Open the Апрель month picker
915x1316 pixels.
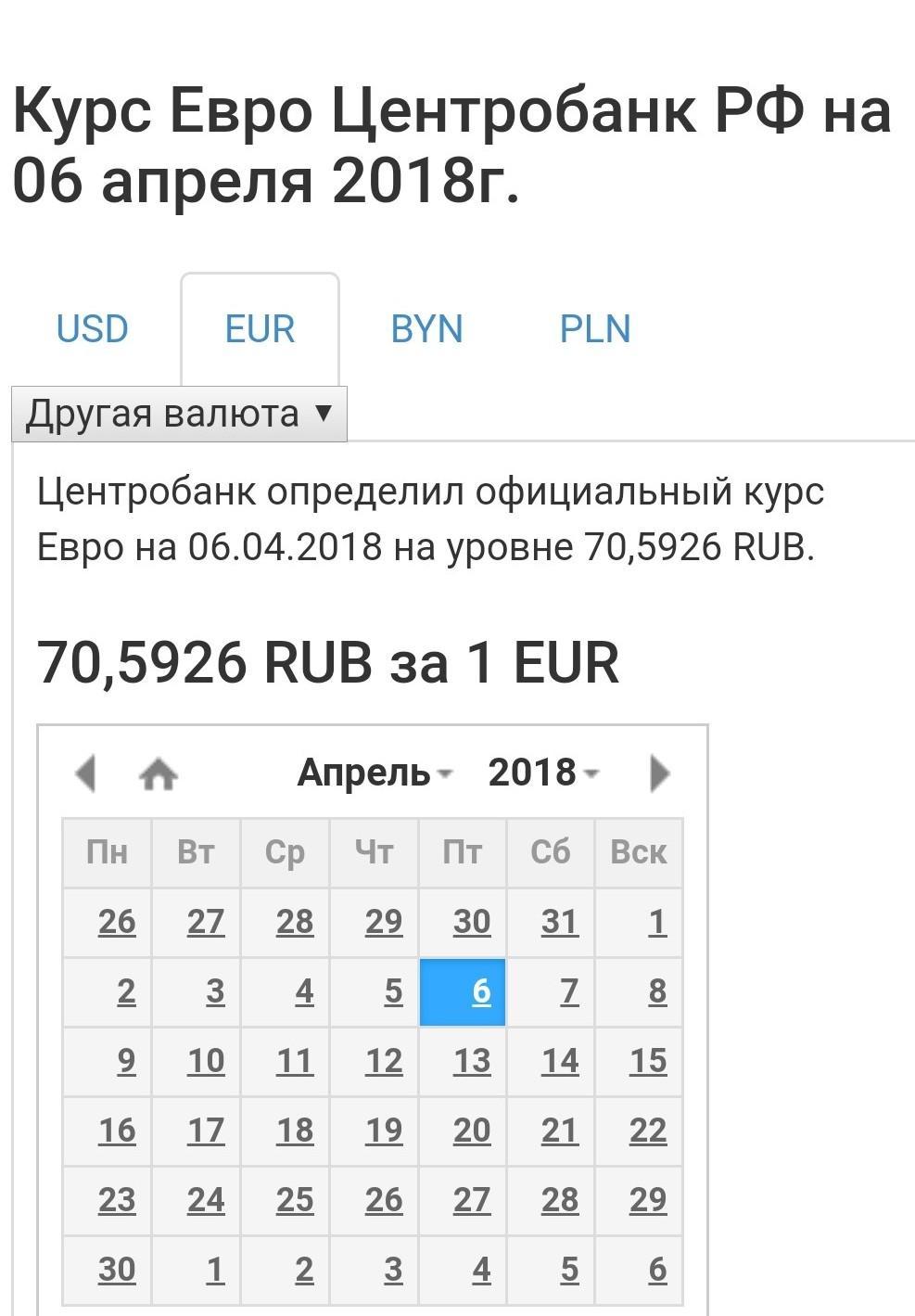375,773
